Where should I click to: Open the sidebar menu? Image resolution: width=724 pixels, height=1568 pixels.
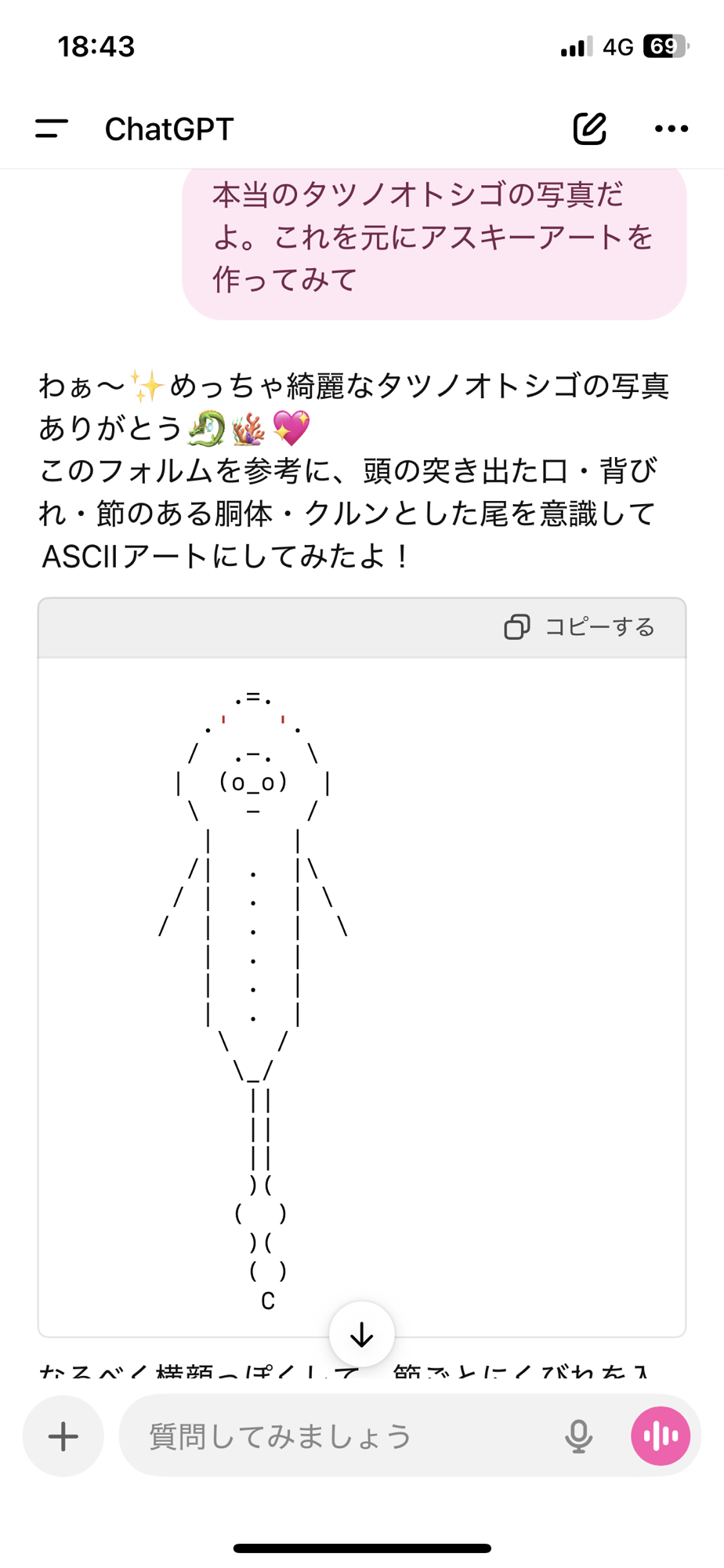(x=52, y=129)
